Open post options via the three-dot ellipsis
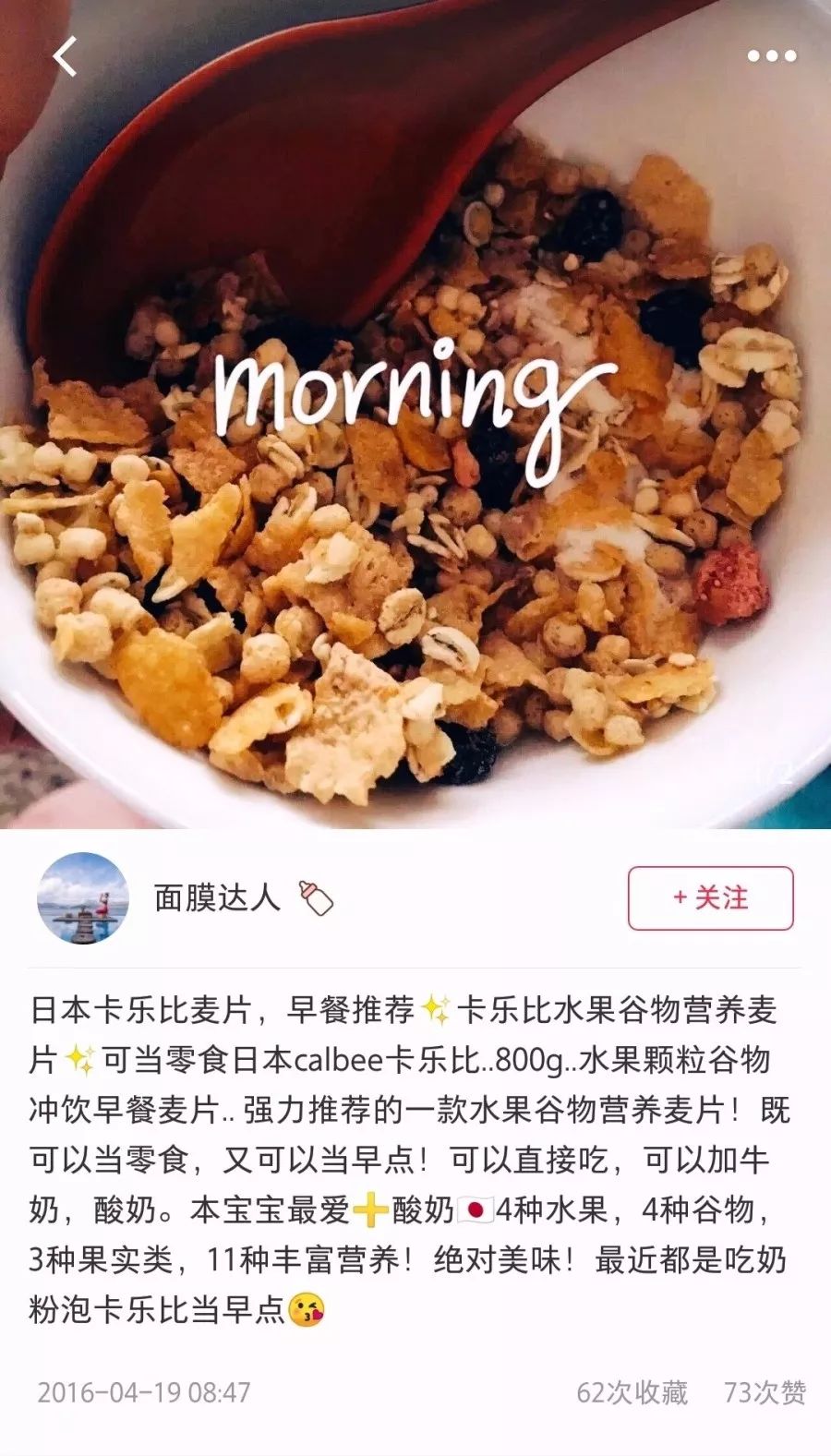 click(768, 55)
